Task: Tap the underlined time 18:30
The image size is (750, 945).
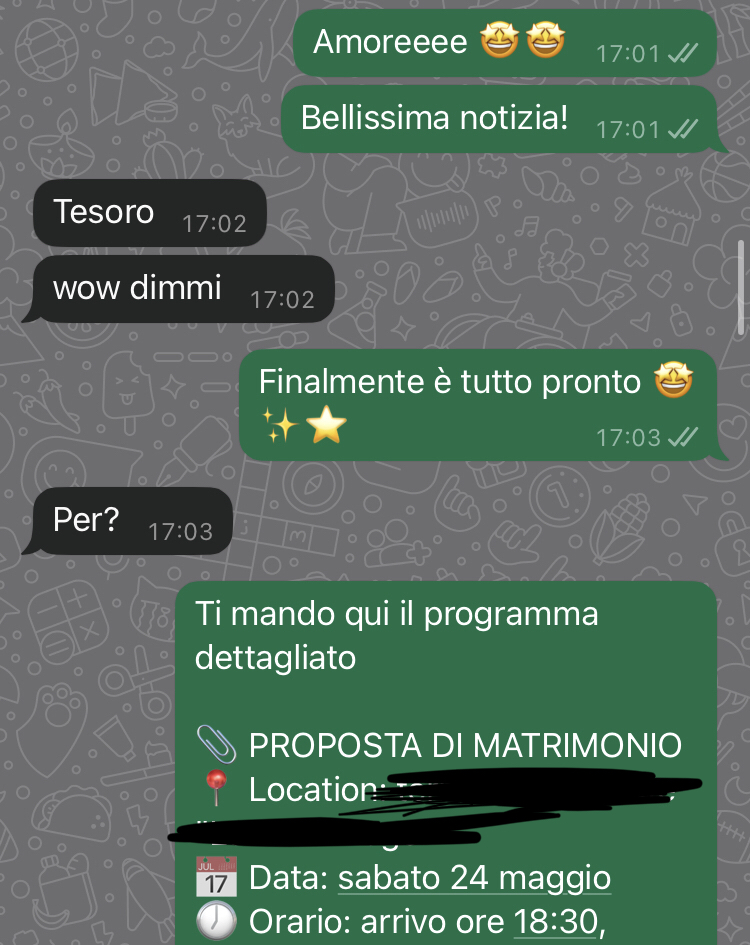Action: [557, 923]
